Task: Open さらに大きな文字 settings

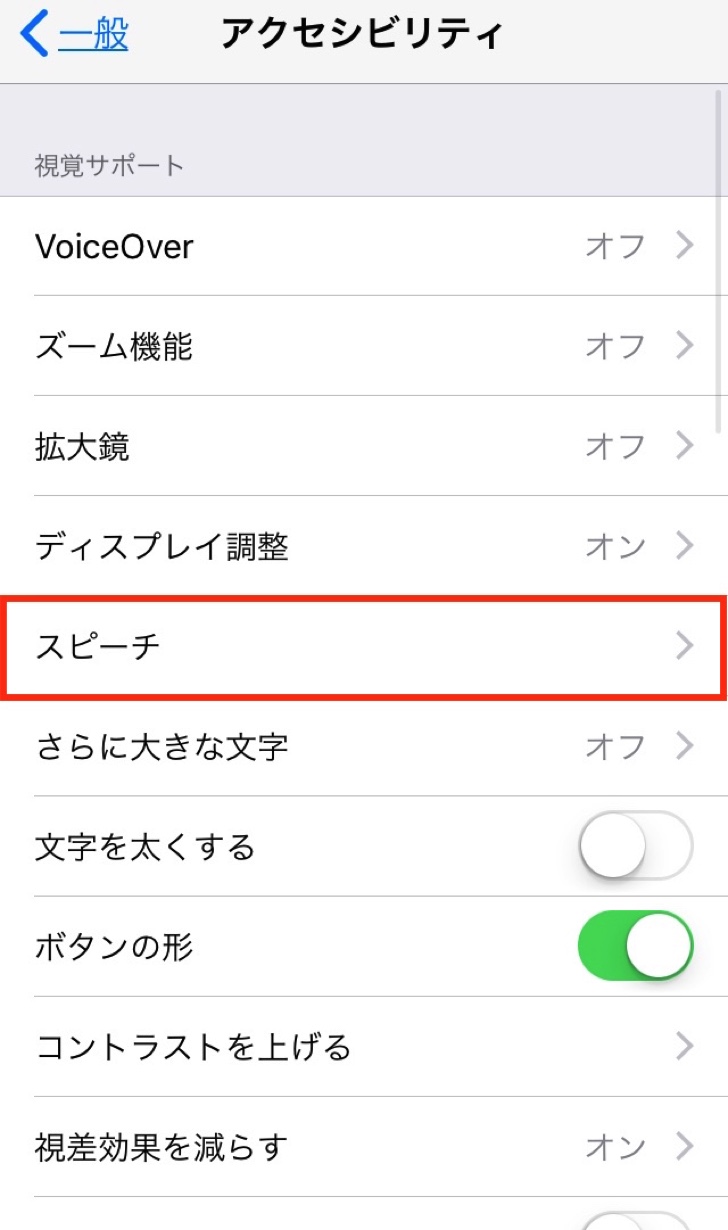Action: point(364,746)
